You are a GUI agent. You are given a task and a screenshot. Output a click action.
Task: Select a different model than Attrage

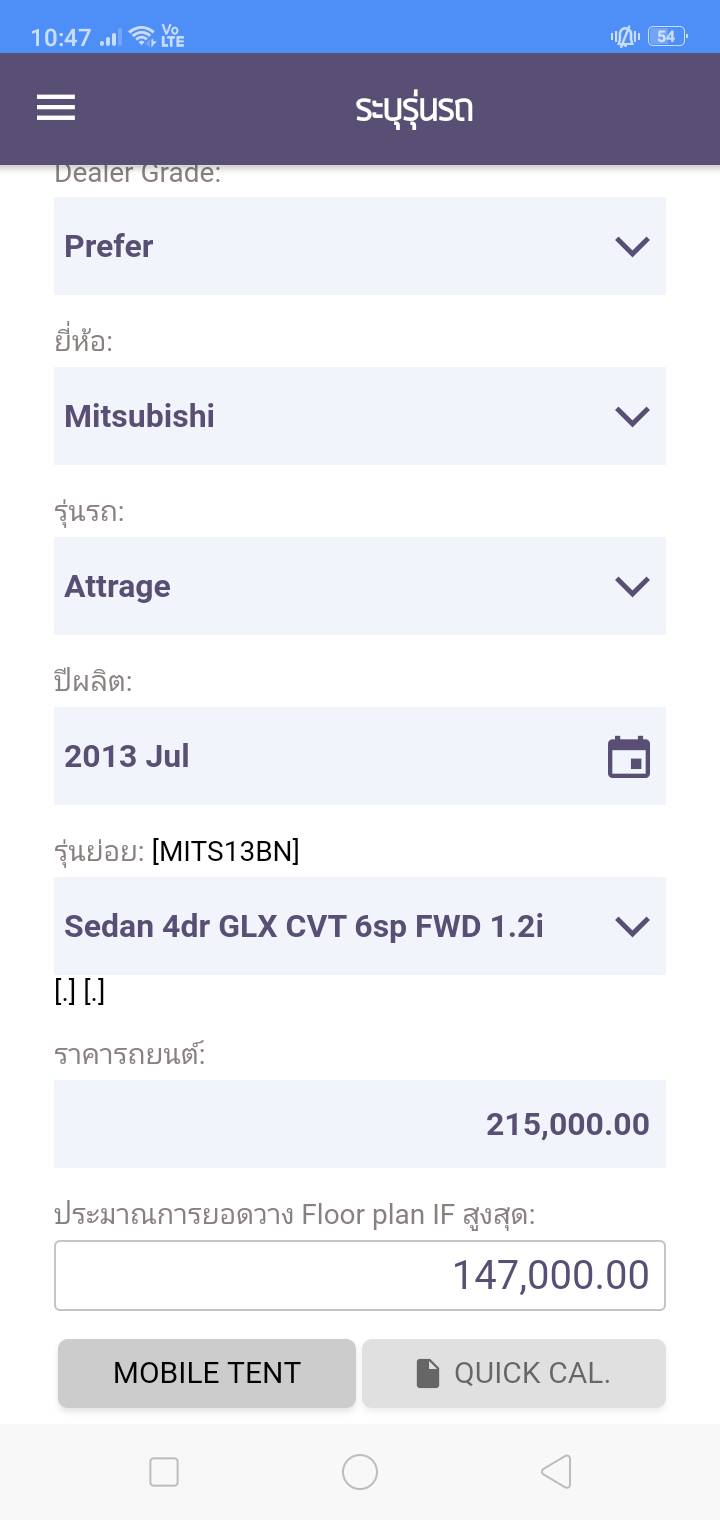tap(359, 586)
